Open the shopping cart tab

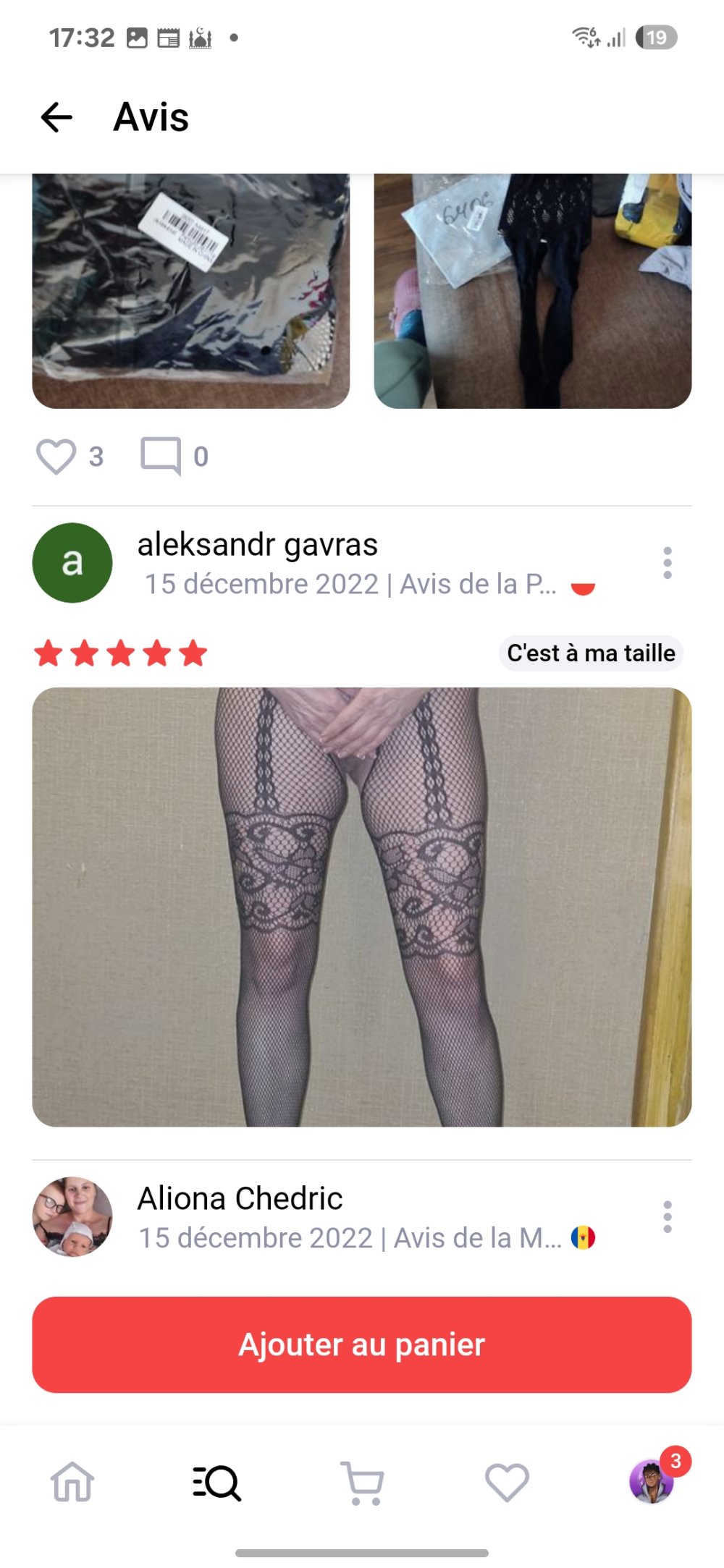point(362,1482)
